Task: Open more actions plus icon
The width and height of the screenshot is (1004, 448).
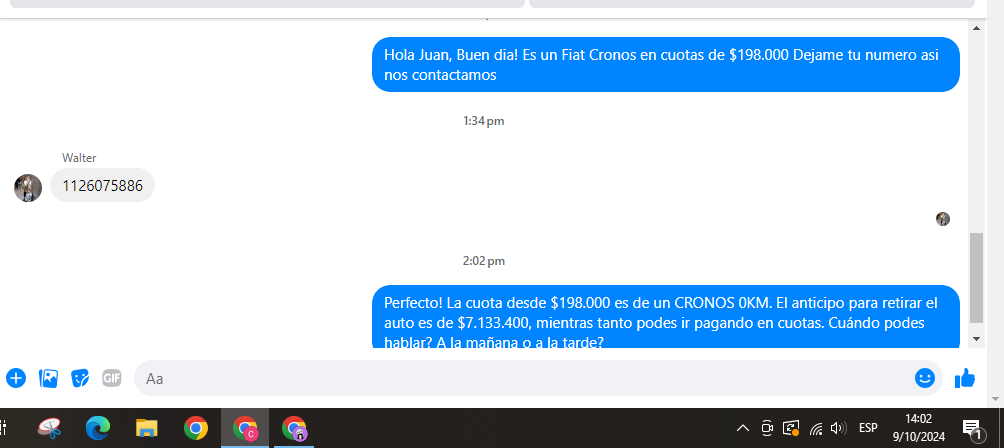Action: (16, 378)
